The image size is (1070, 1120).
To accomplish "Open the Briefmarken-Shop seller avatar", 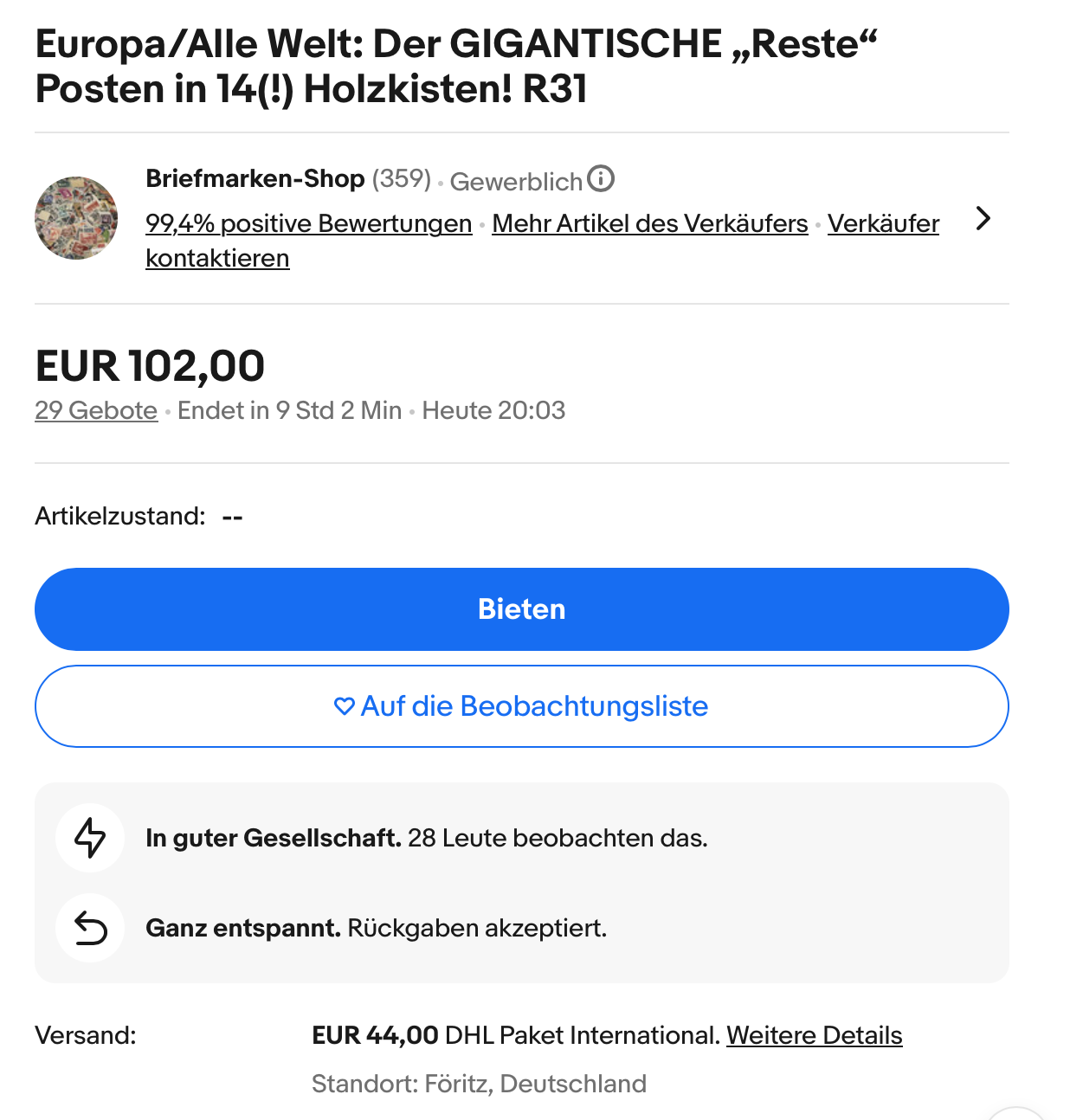I will click(x=76, y=218).
